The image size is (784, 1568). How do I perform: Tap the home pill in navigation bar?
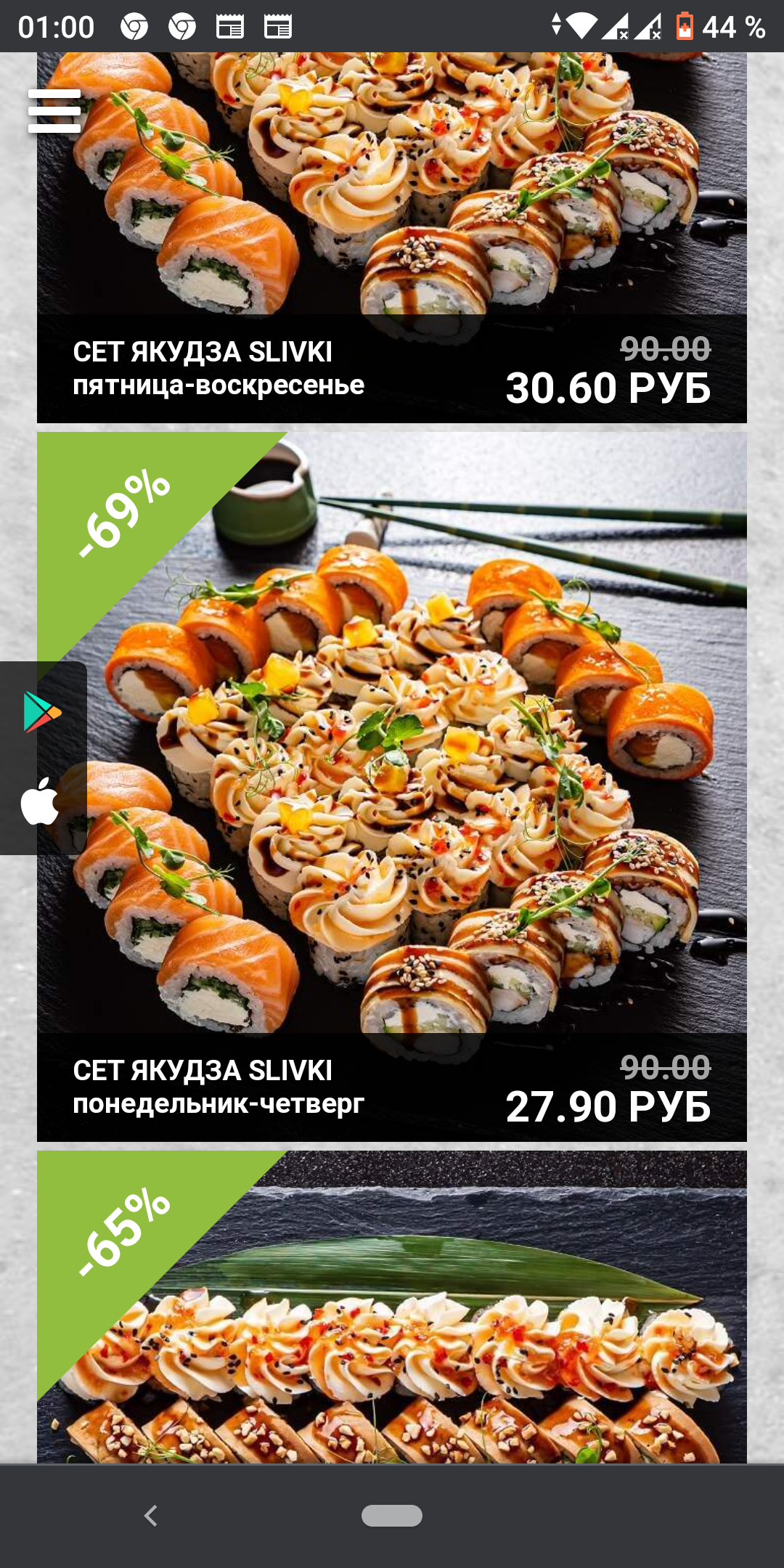(392, 1516)
